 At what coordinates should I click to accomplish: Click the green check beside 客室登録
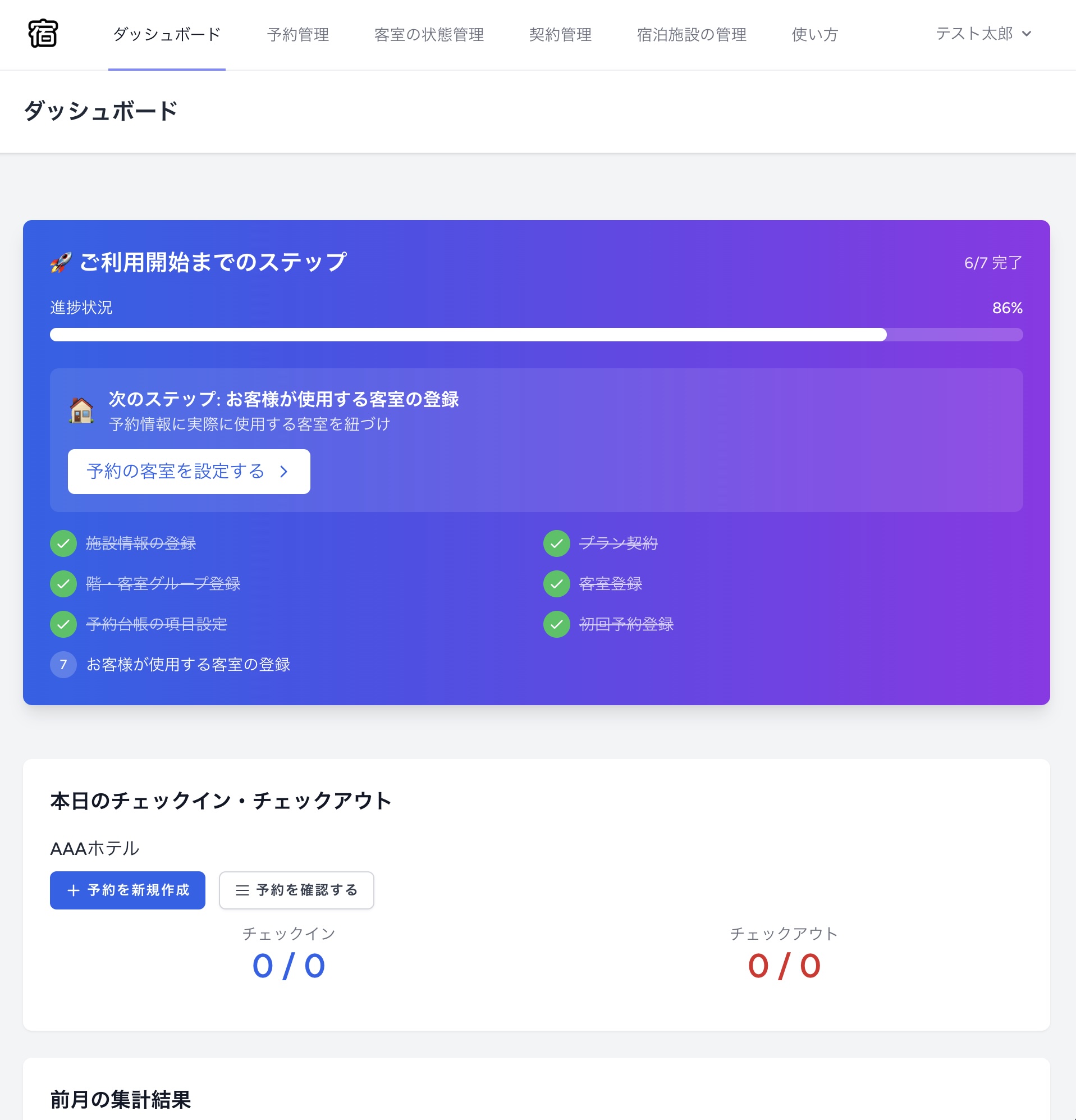click(x=556, y=584)
